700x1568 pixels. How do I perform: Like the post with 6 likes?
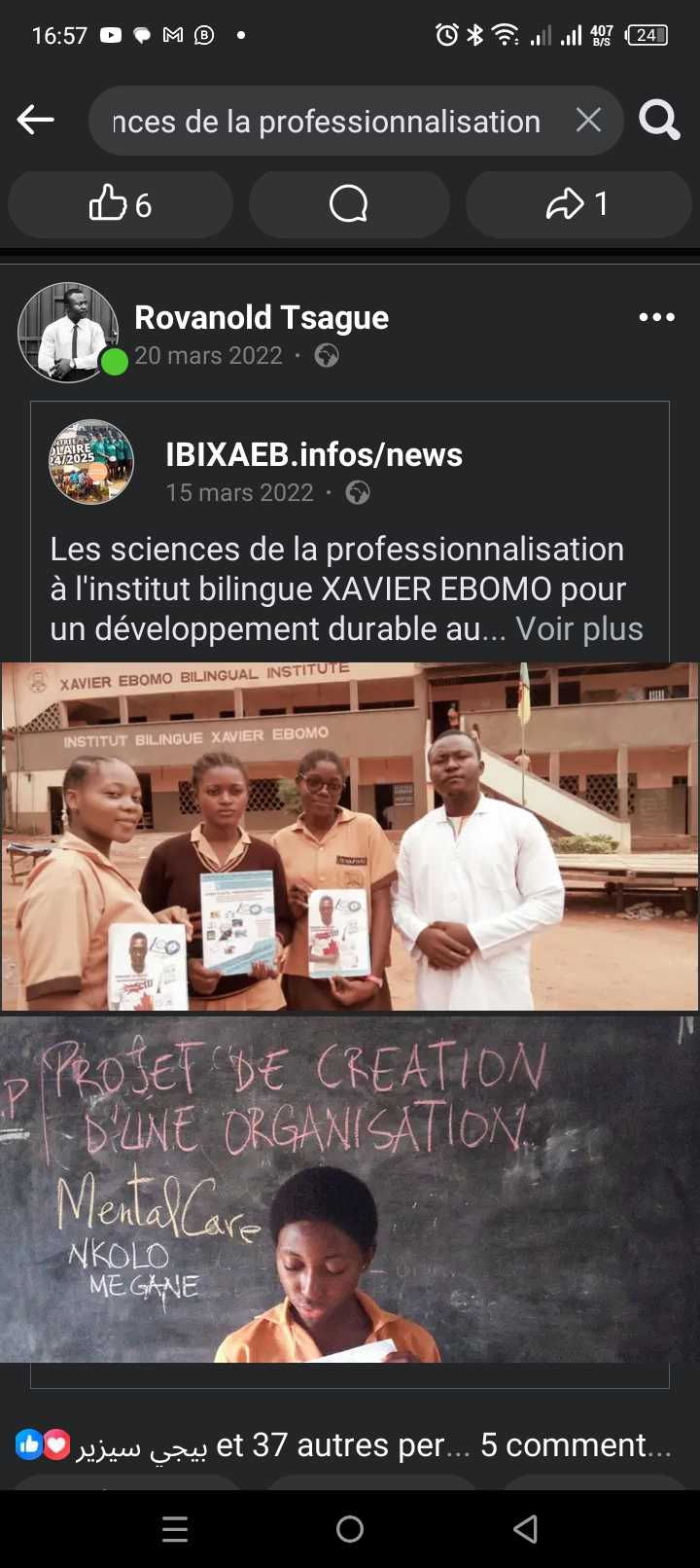tap(121, 204)
